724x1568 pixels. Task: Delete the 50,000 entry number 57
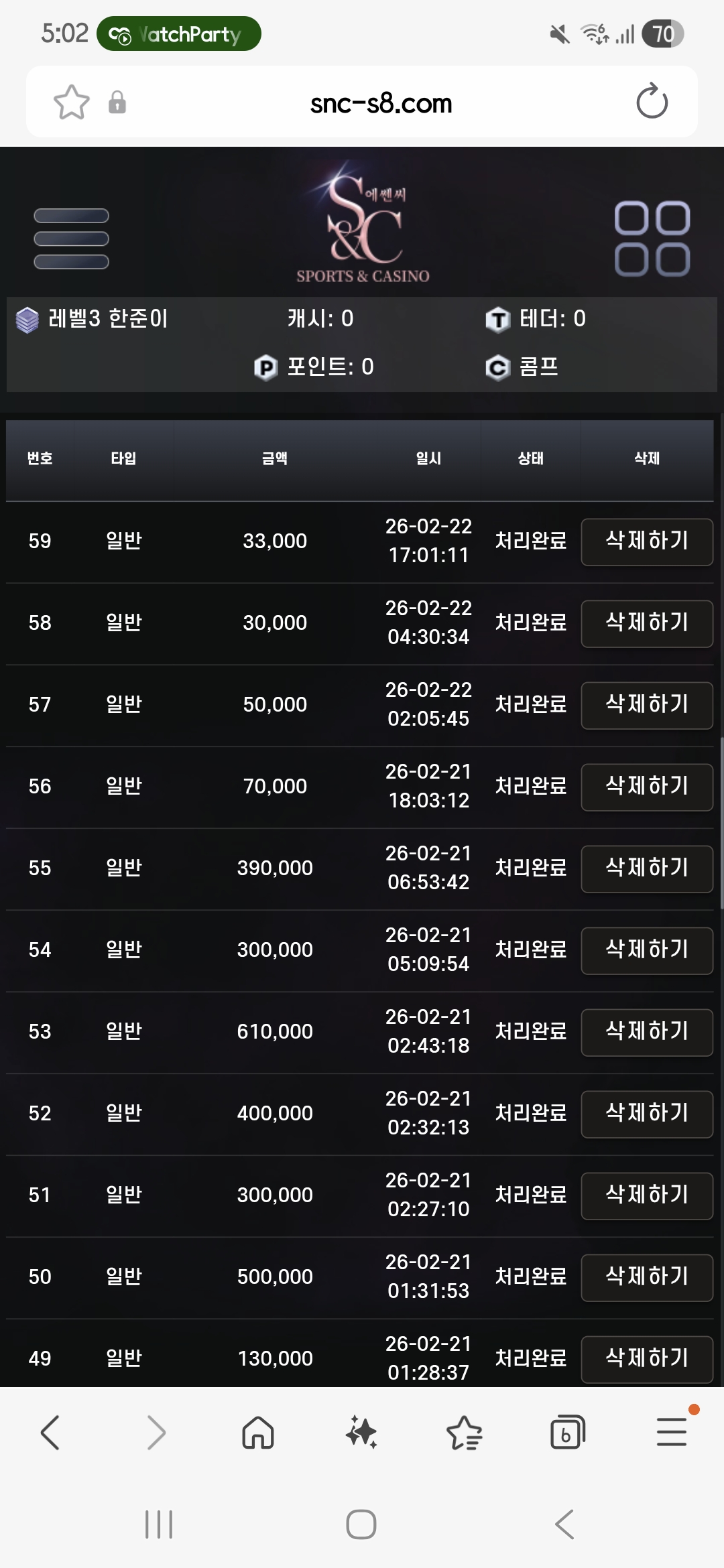[646, 705]
